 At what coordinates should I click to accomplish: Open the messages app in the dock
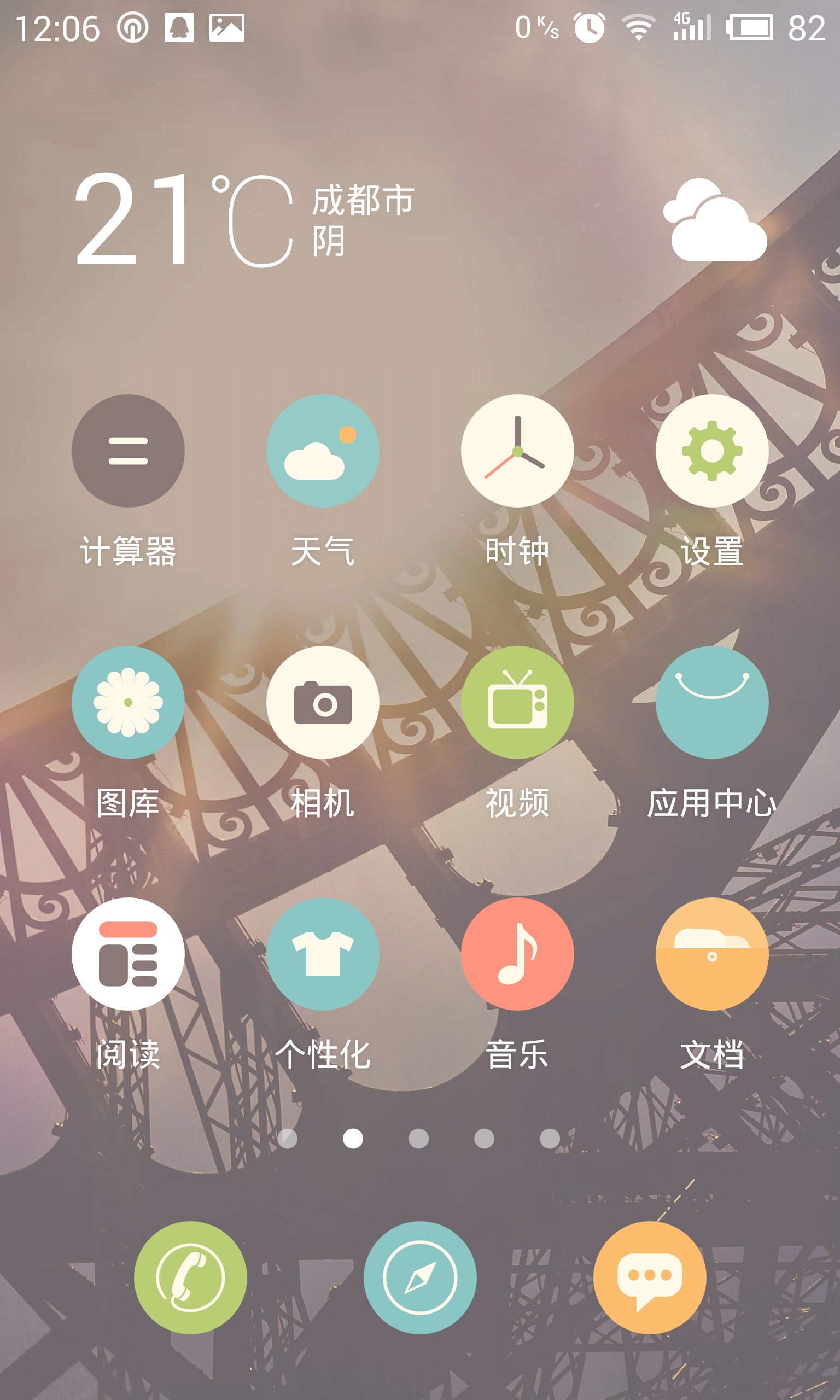[x=650, y=1277]
